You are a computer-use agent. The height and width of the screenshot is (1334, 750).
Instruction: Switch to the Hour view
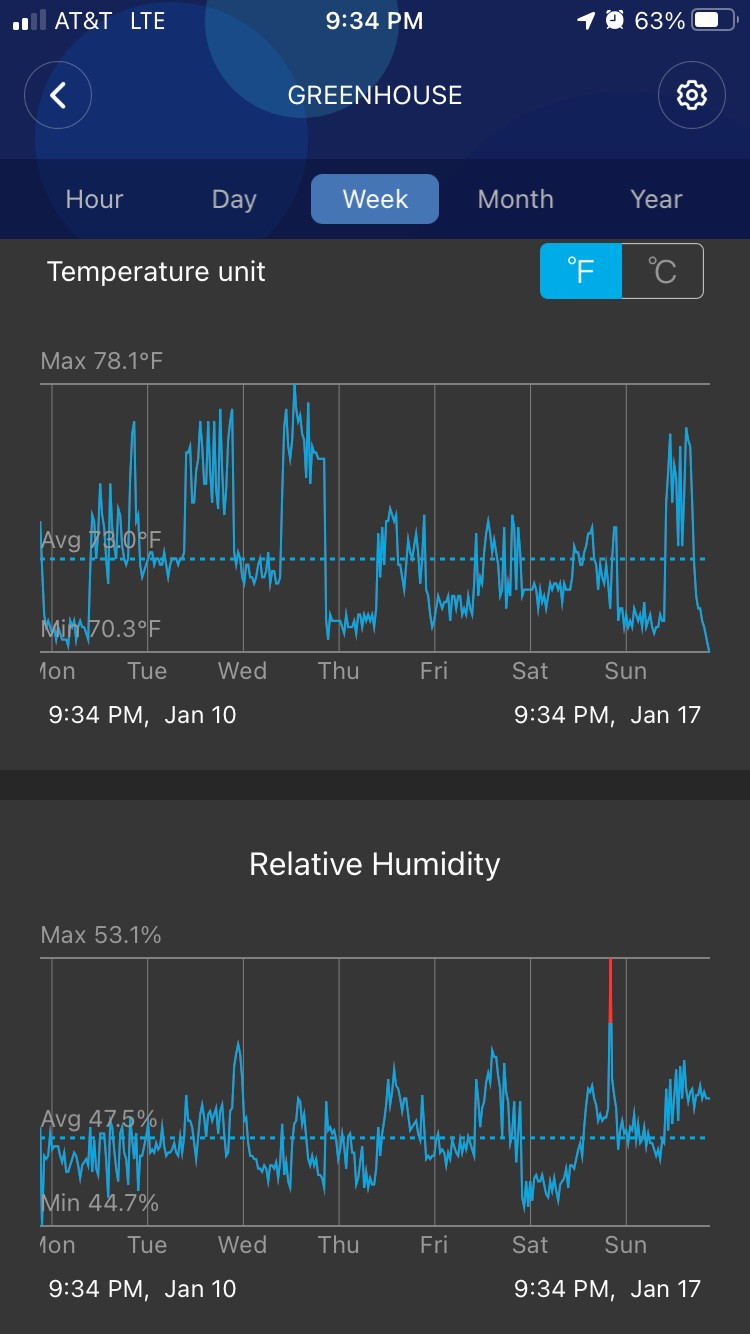[94, 199]
